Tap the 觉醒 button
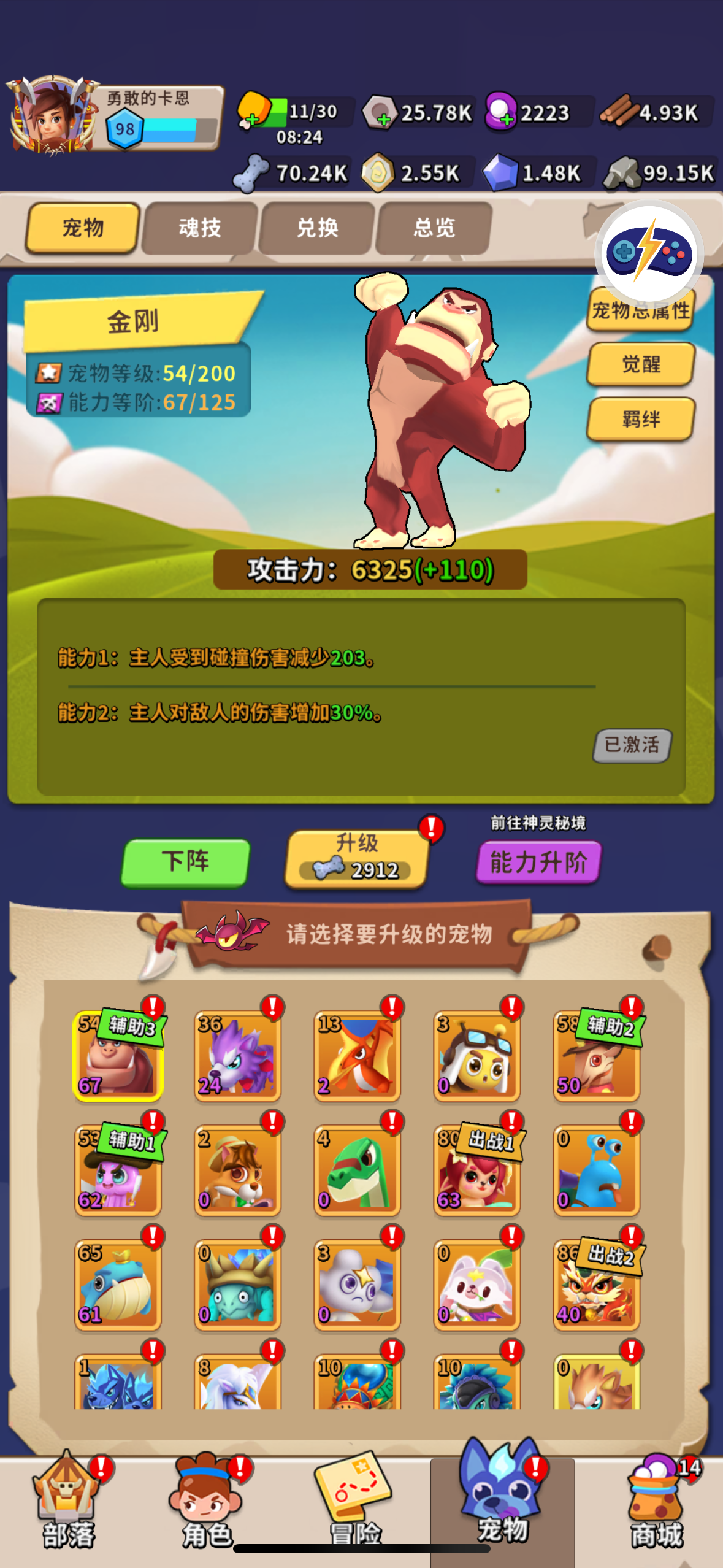Screen dimensions: 723x1568 [x=640, y=364]
